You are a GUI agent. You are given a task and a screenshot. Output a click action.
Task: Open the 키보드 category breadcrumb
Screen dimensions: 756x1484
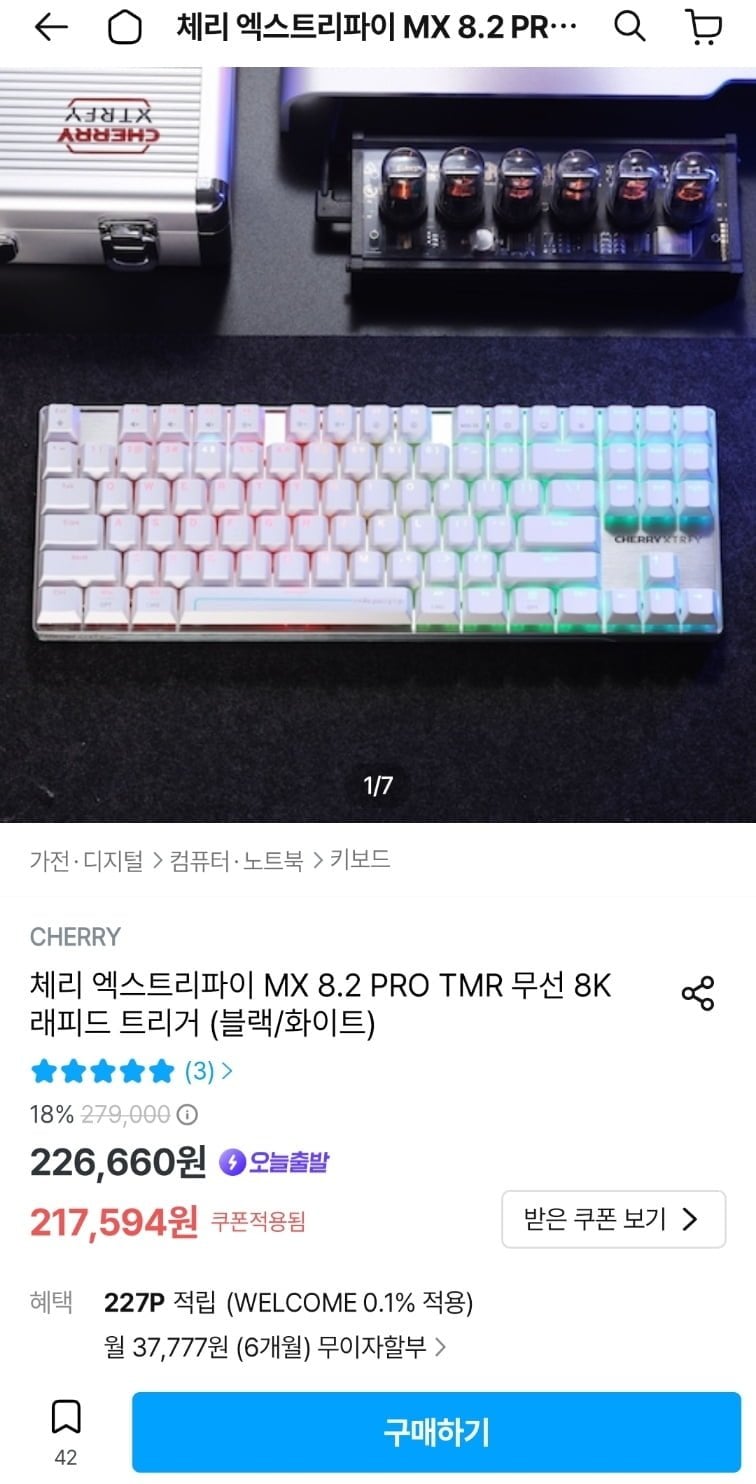point(360,860)
